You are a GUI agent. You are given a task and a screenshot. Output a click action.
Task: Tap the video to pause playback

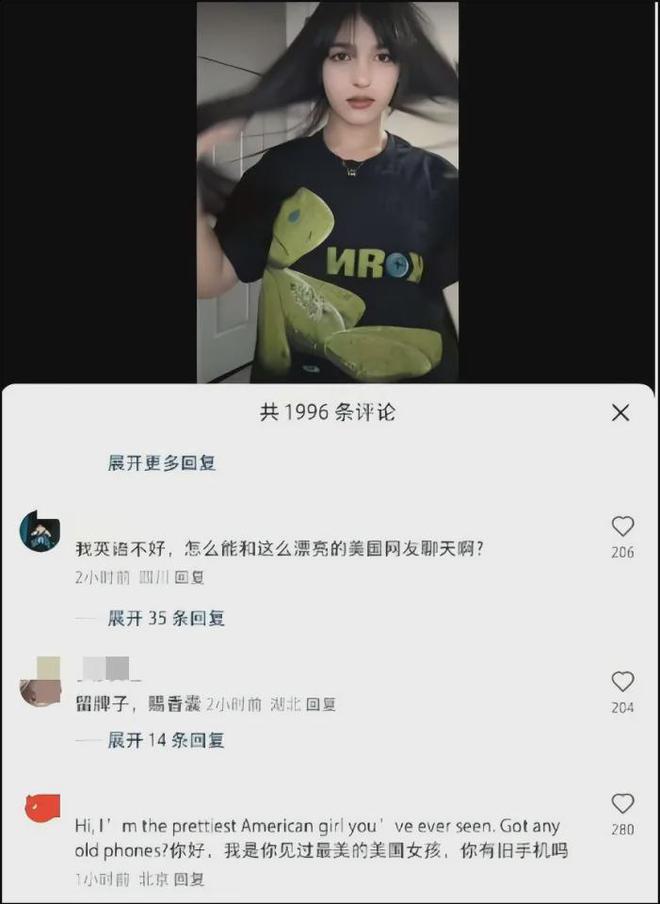click(x=328, y=200)
